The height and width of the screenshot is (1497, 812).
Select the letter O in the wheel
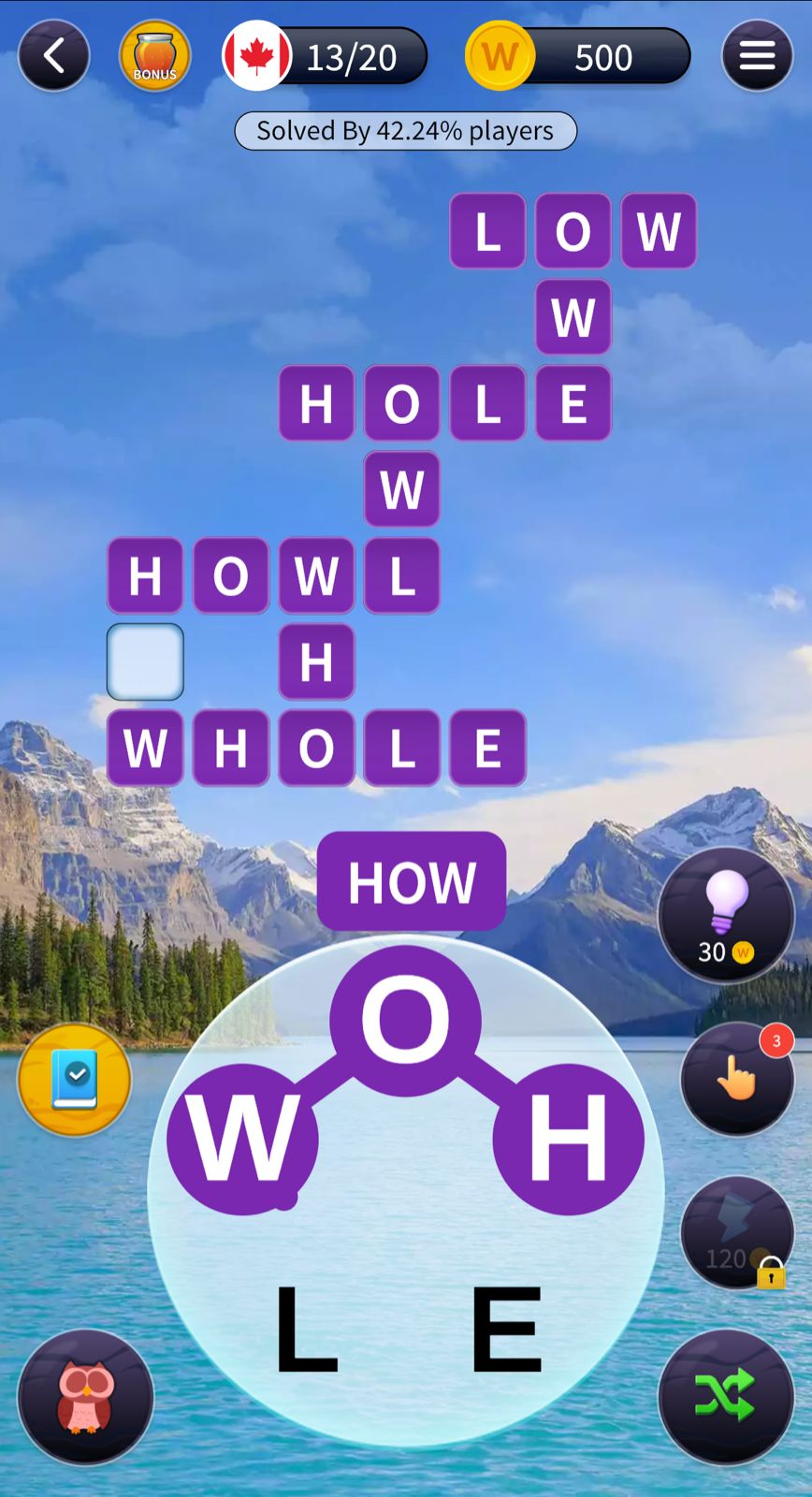pyautogui.click(x=405, y=1020)
